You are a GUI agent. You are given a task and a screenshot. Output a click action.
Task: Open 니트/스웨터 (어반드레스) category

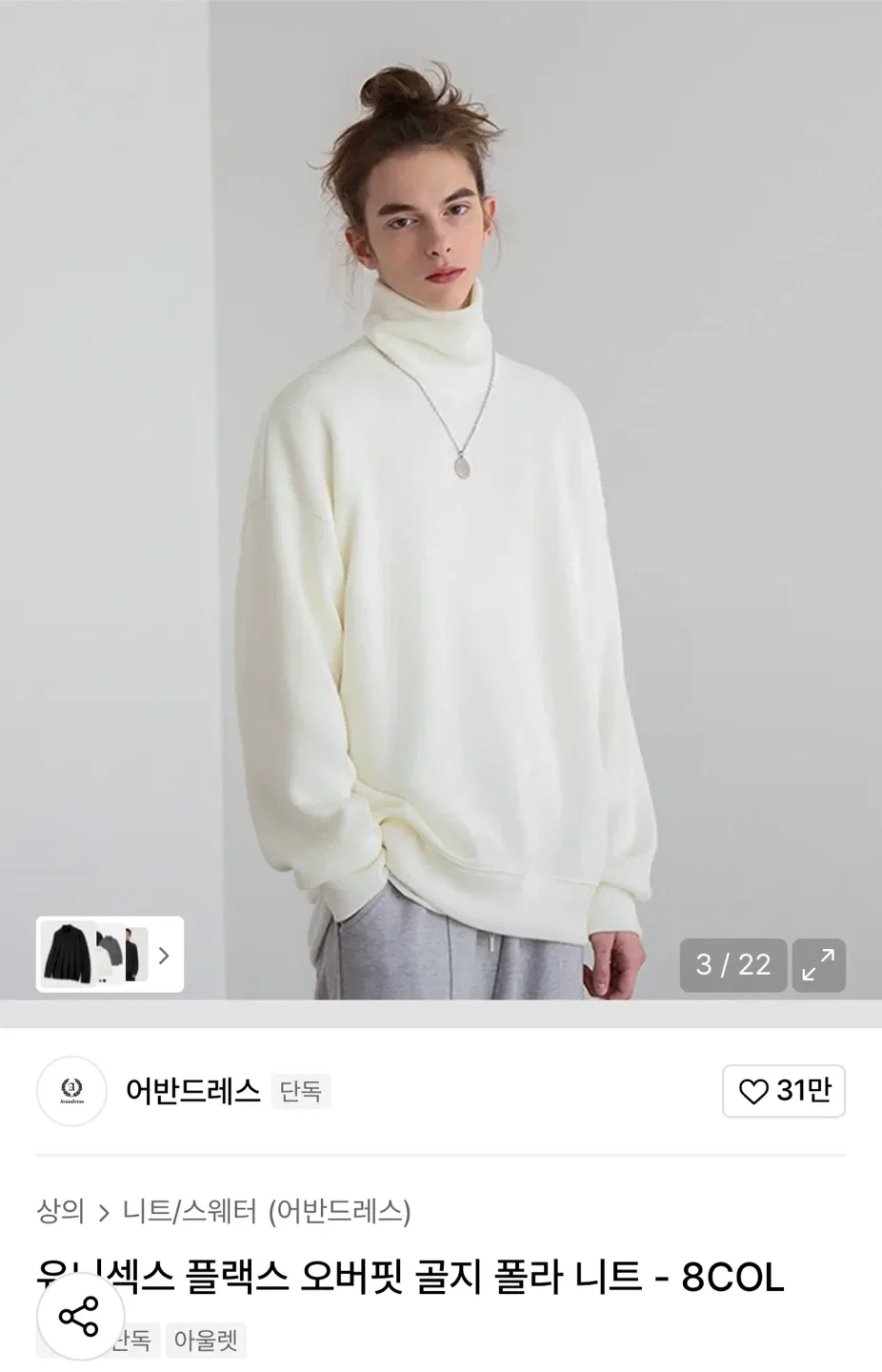[x=267, y=1211]
